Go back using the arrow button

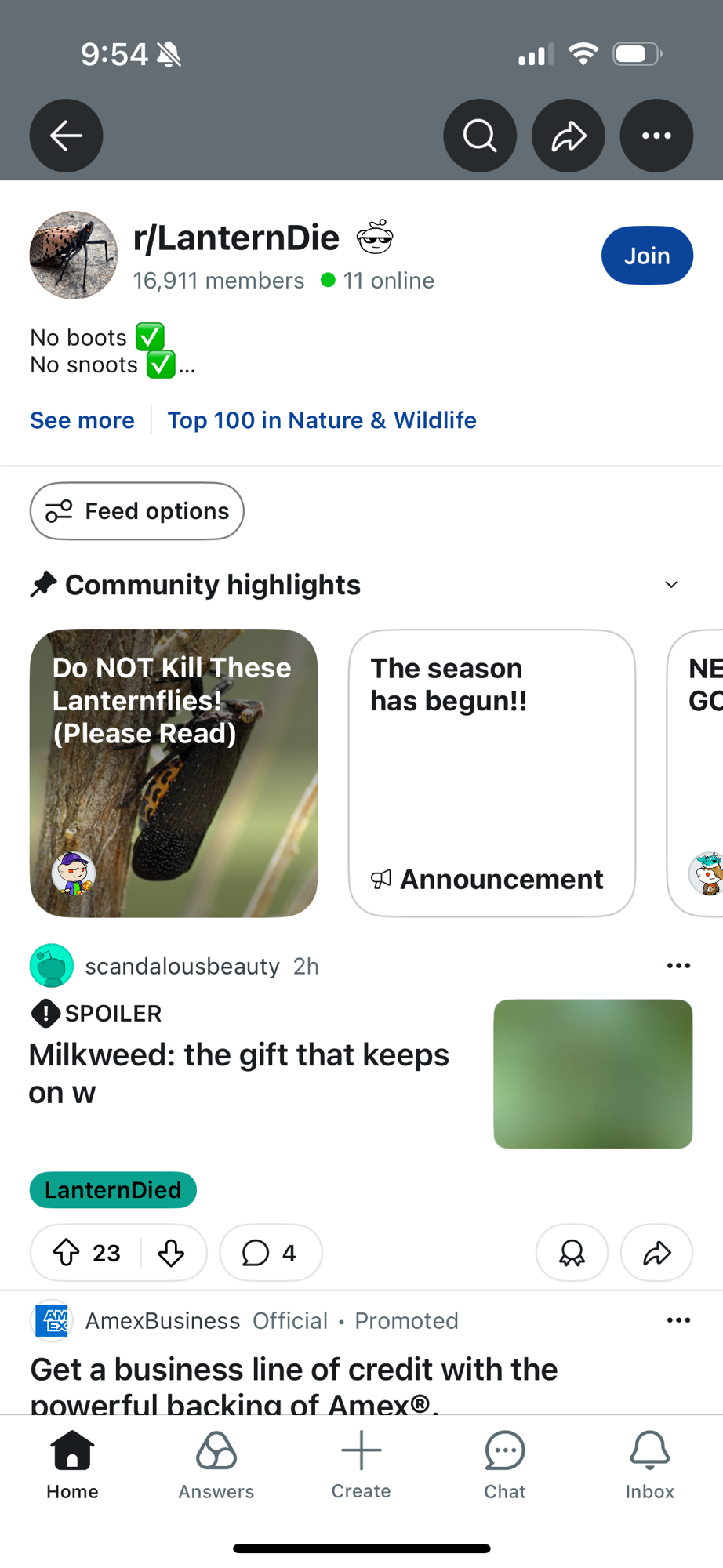pos(66,136)
